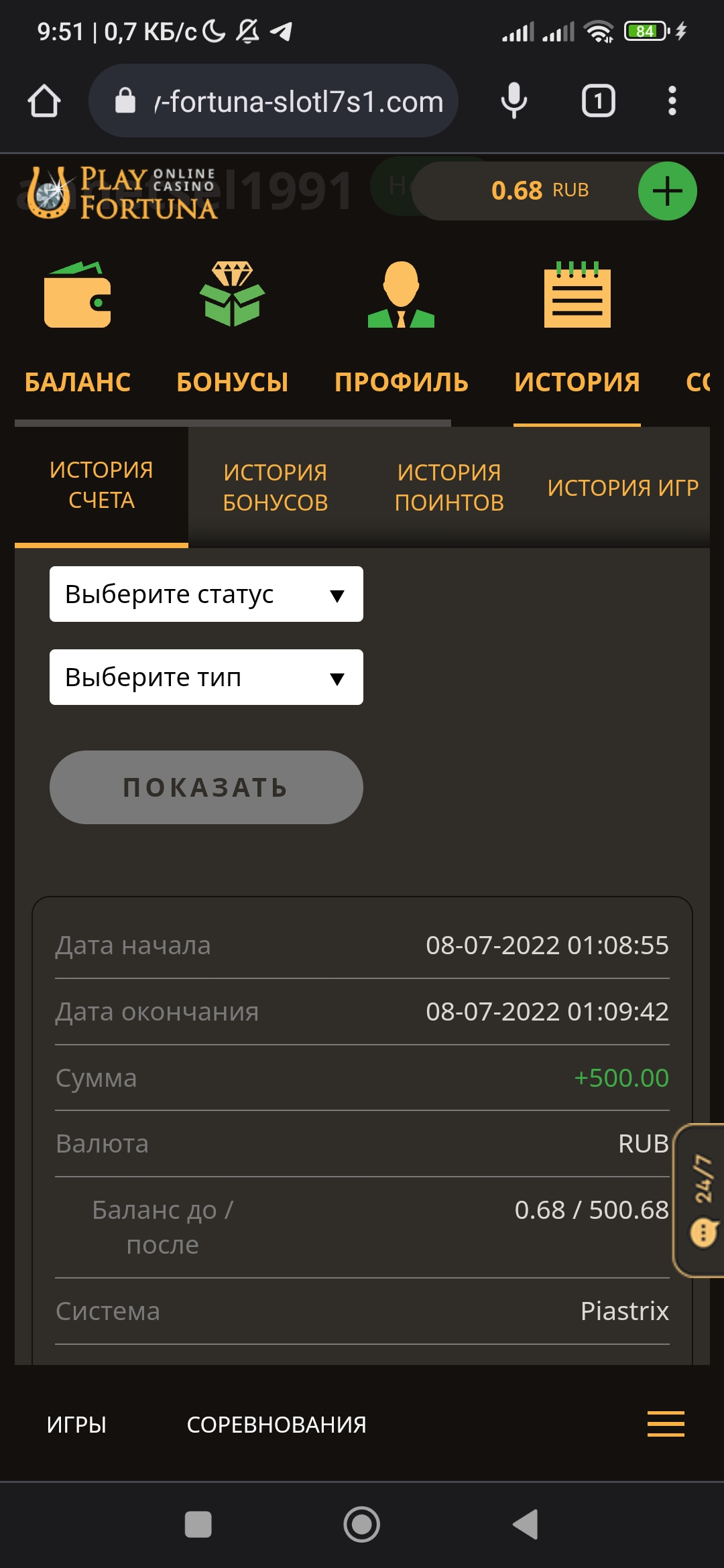Open browser tab switcher

pyautogui.click(x=598, y=101)
